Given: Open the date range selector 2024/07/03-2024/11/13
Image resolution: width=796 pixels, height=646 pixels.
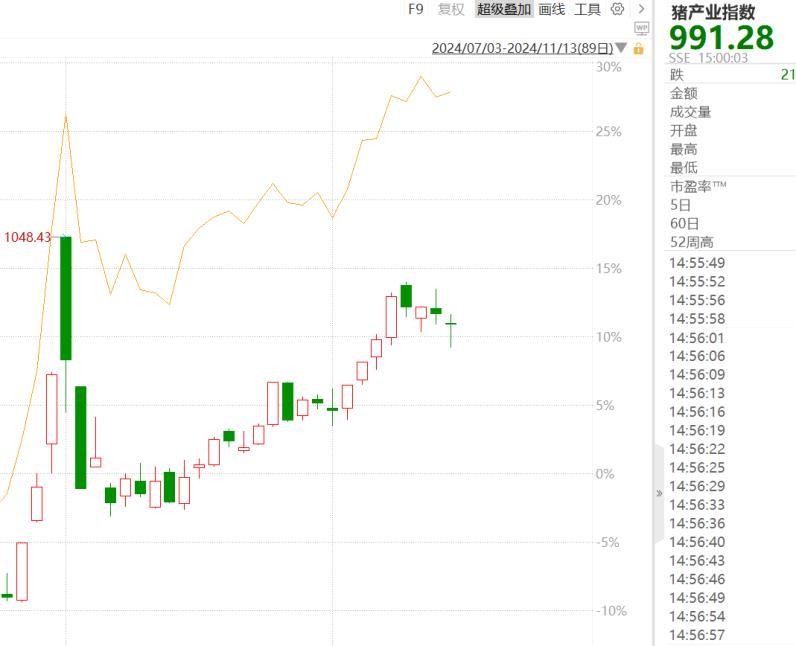Looking at the screenshot, I should [x=521, y=48].
